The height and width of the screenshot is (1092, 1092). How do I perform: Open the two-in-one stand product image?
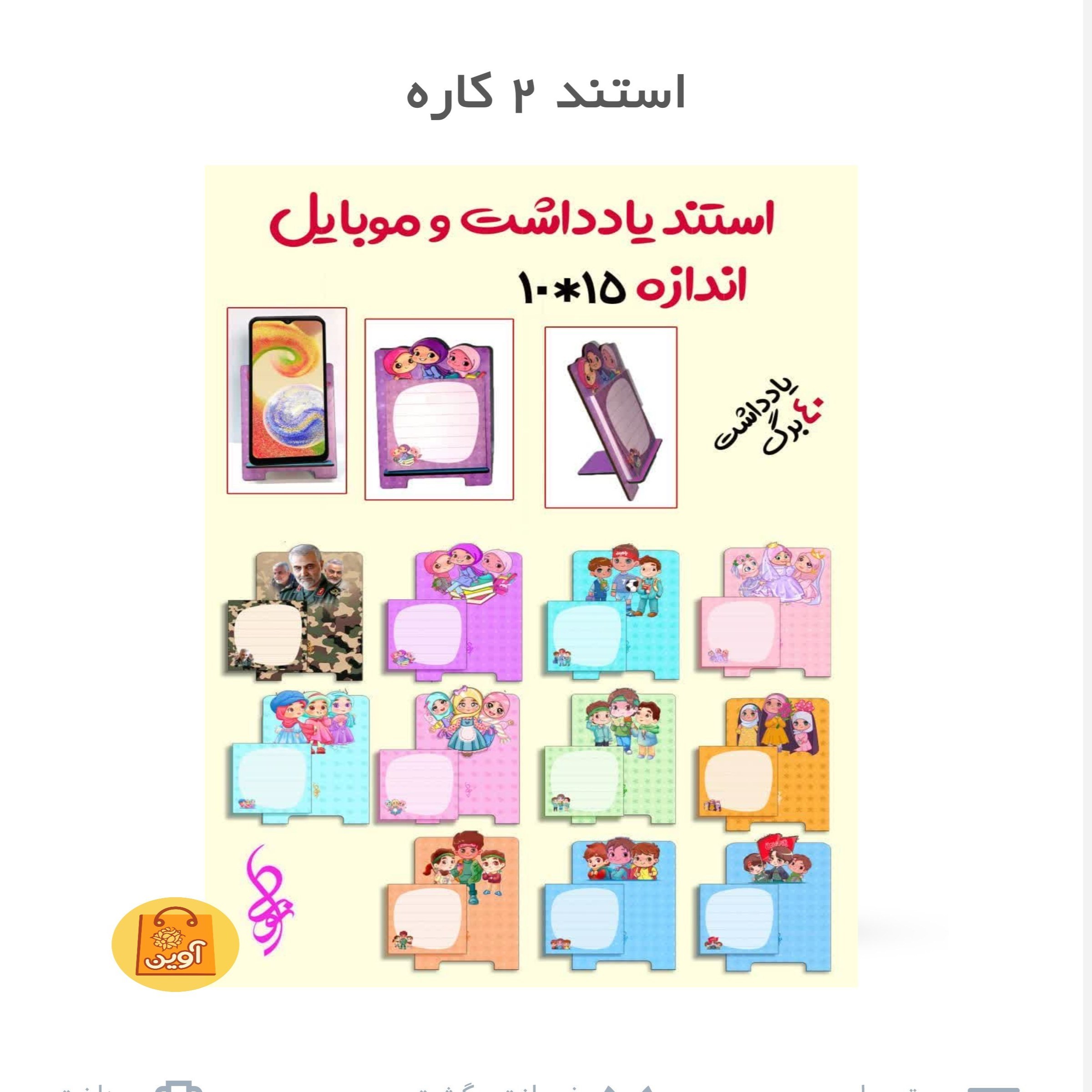click(531, 576)
